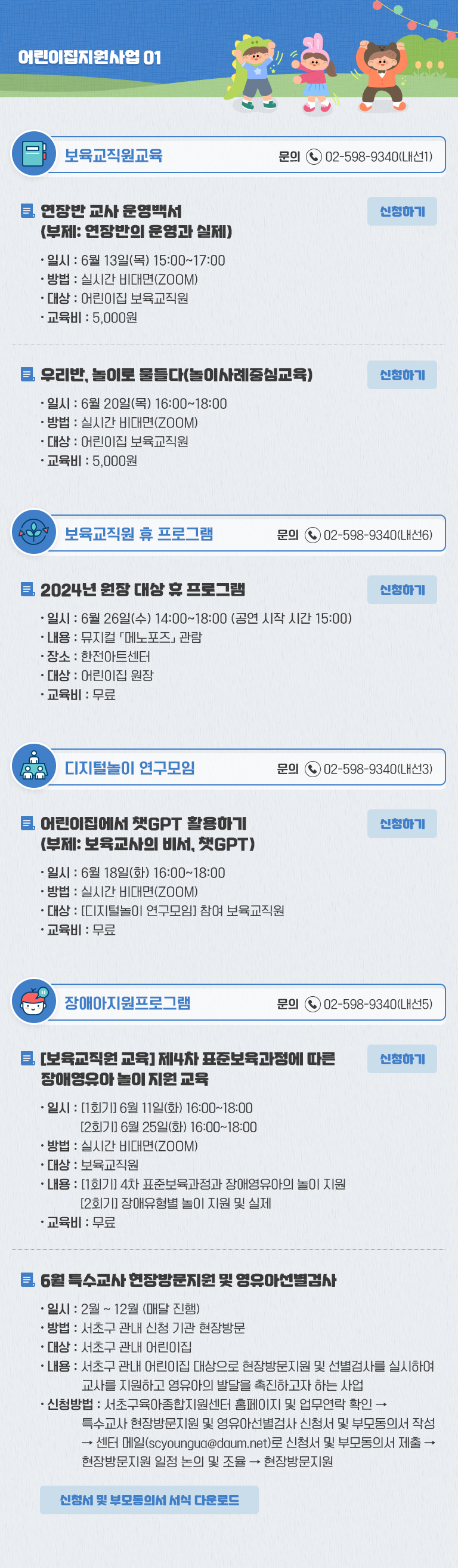Select 신청하기 for 어린이집에서 챗GPT 활용하기

point(401,823)
